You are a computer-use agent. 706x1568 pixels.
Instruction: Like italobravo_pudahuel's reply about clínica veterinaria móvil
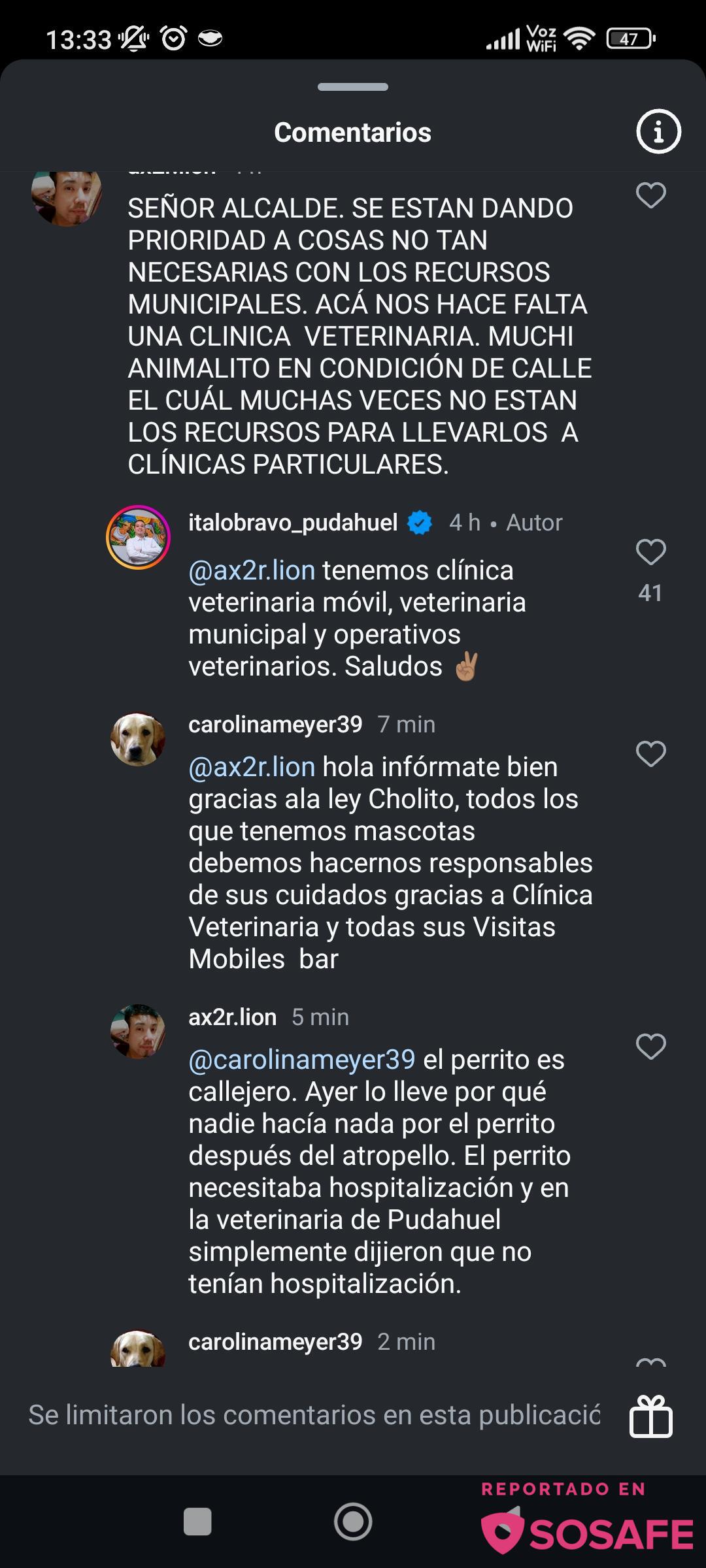(650, 553)
